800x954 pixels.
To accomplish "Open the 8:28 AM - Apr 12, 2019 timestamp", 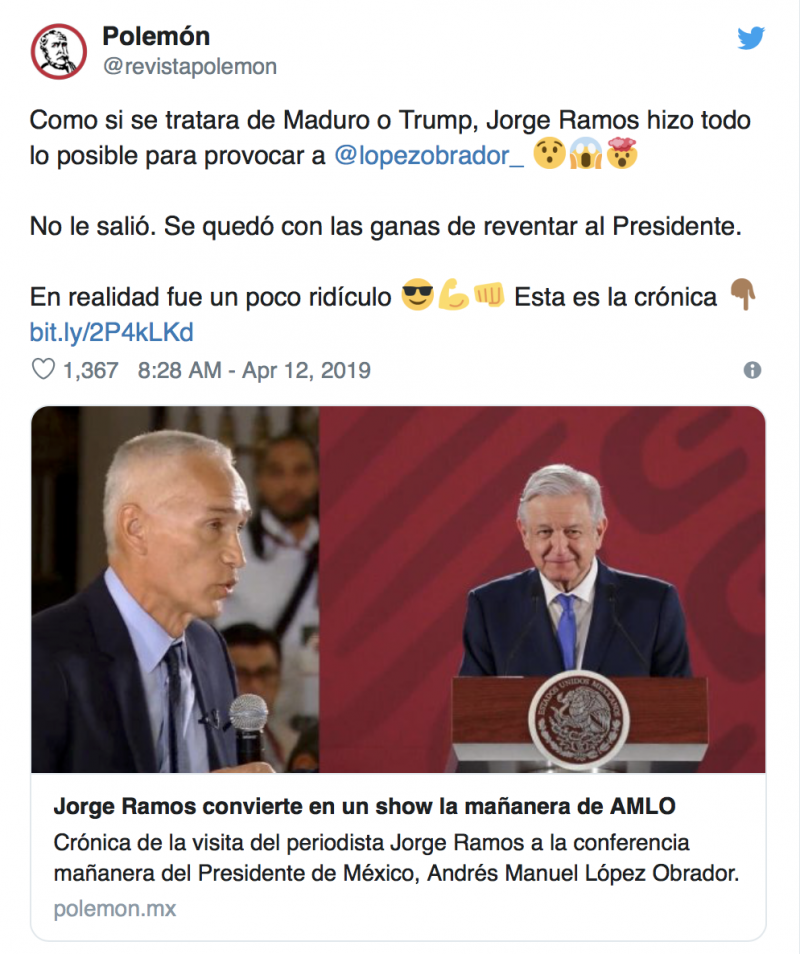I will (254, 370).
